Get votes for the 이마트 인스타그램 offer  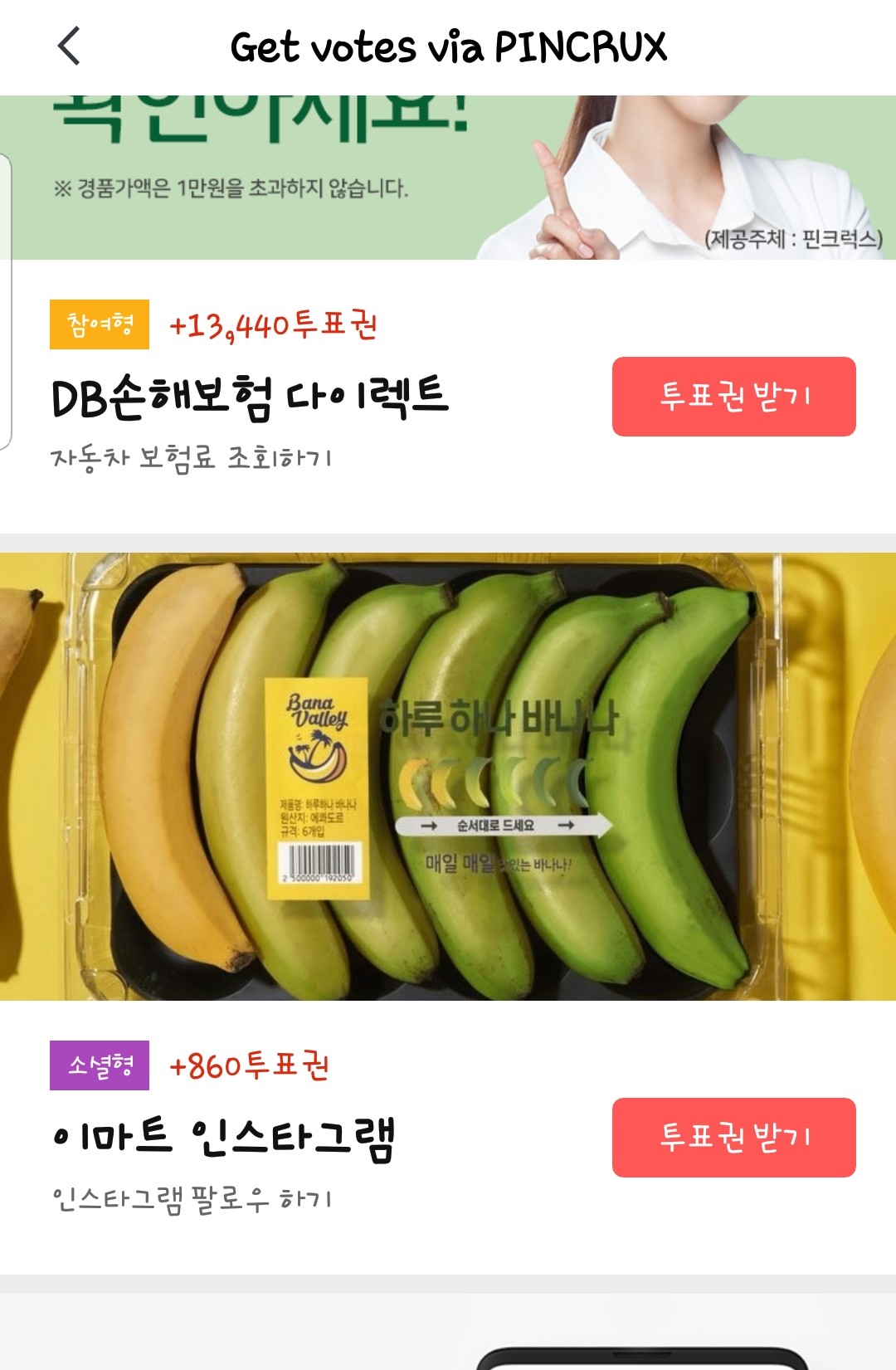tap(733, 1137)
